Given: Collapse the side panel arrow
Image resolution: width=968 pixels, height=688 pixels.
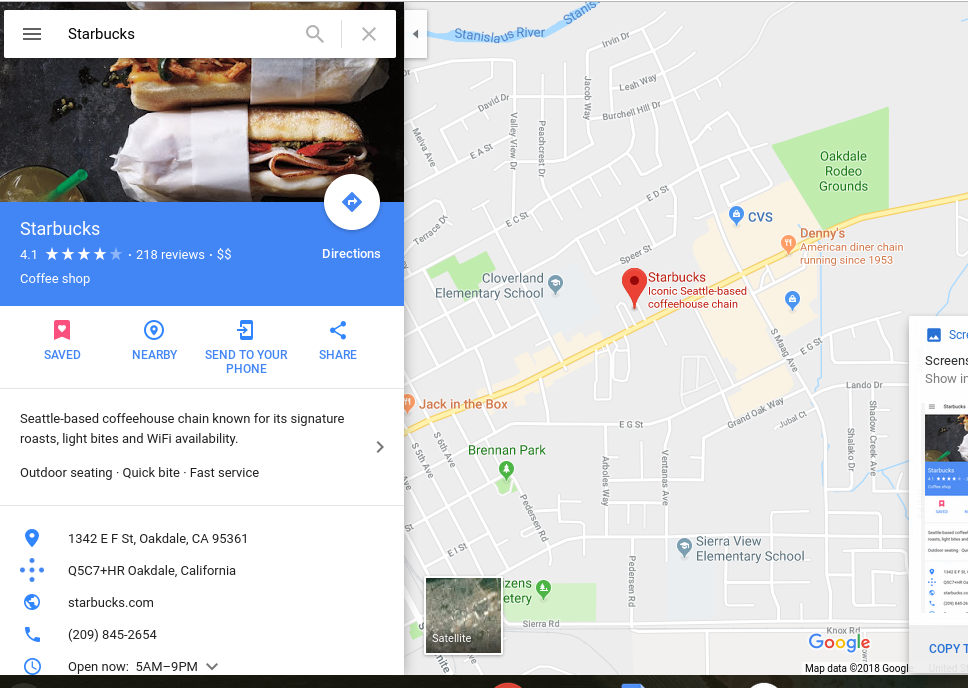Looking at the screenshot, I should pos(416,34).
